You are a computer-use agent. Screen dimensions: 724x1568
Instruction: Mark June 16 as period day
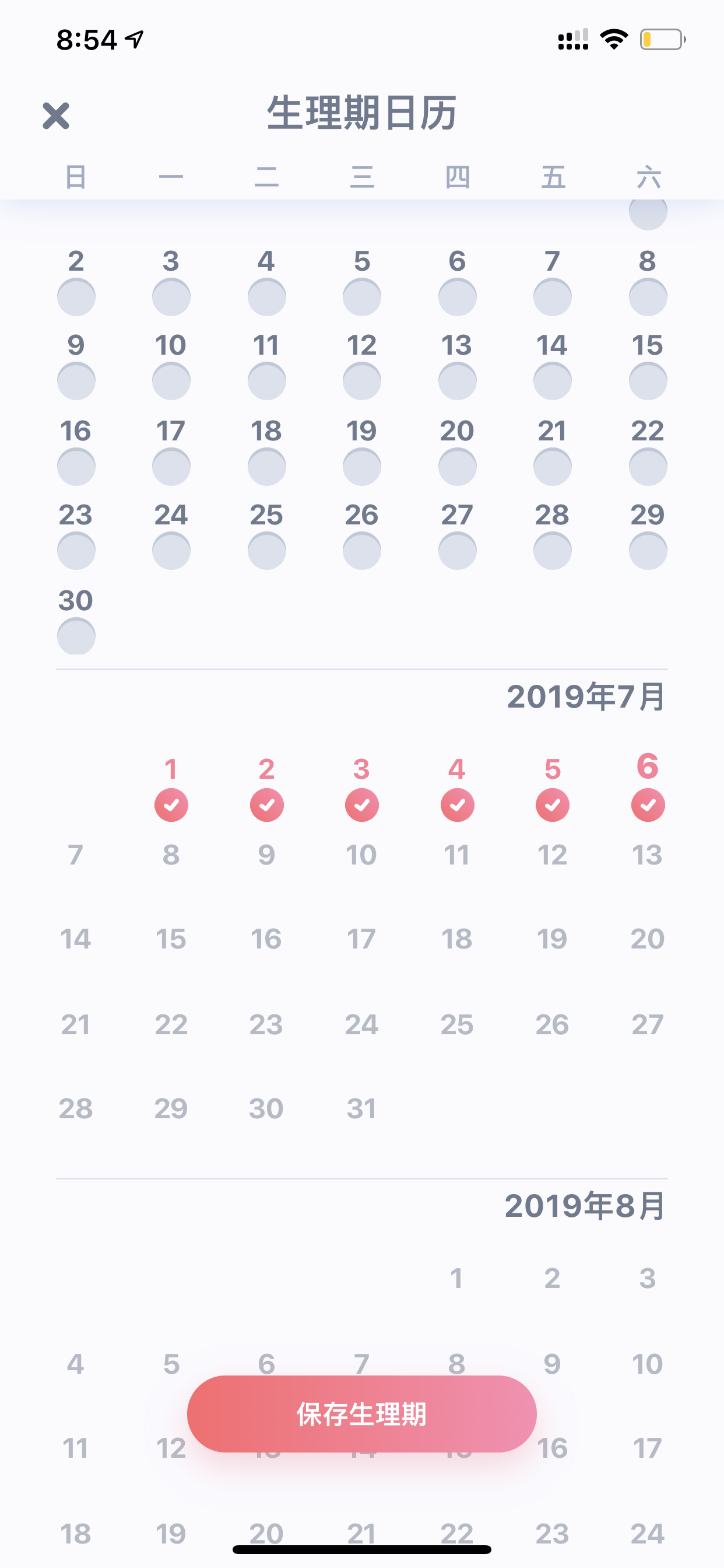[x=76, y=467]
